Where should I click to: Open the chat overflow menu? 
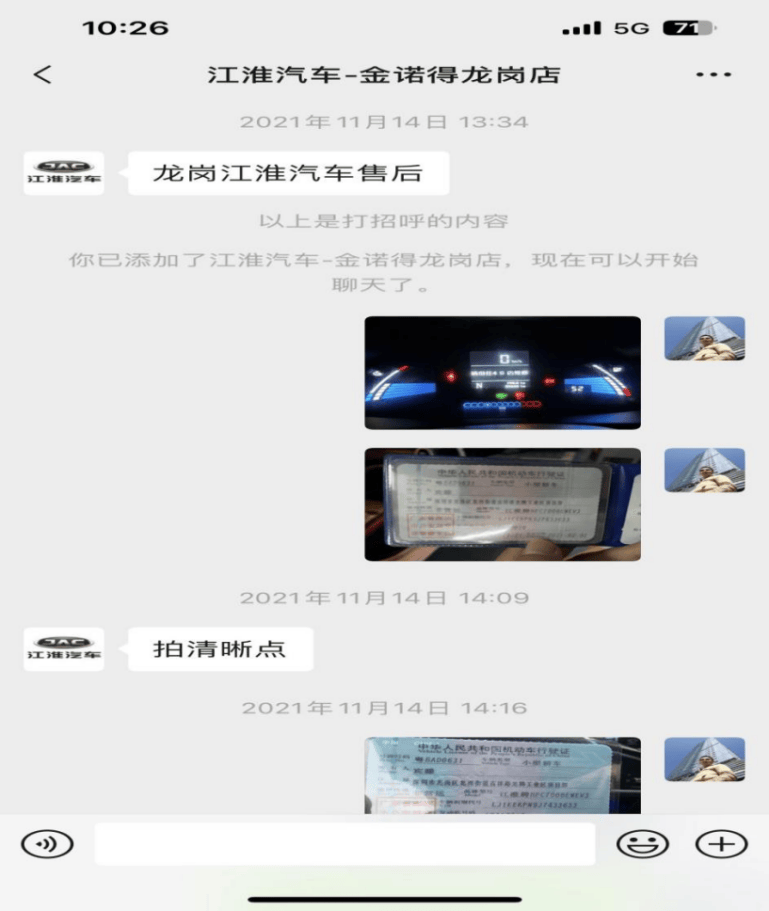(713, 75)
